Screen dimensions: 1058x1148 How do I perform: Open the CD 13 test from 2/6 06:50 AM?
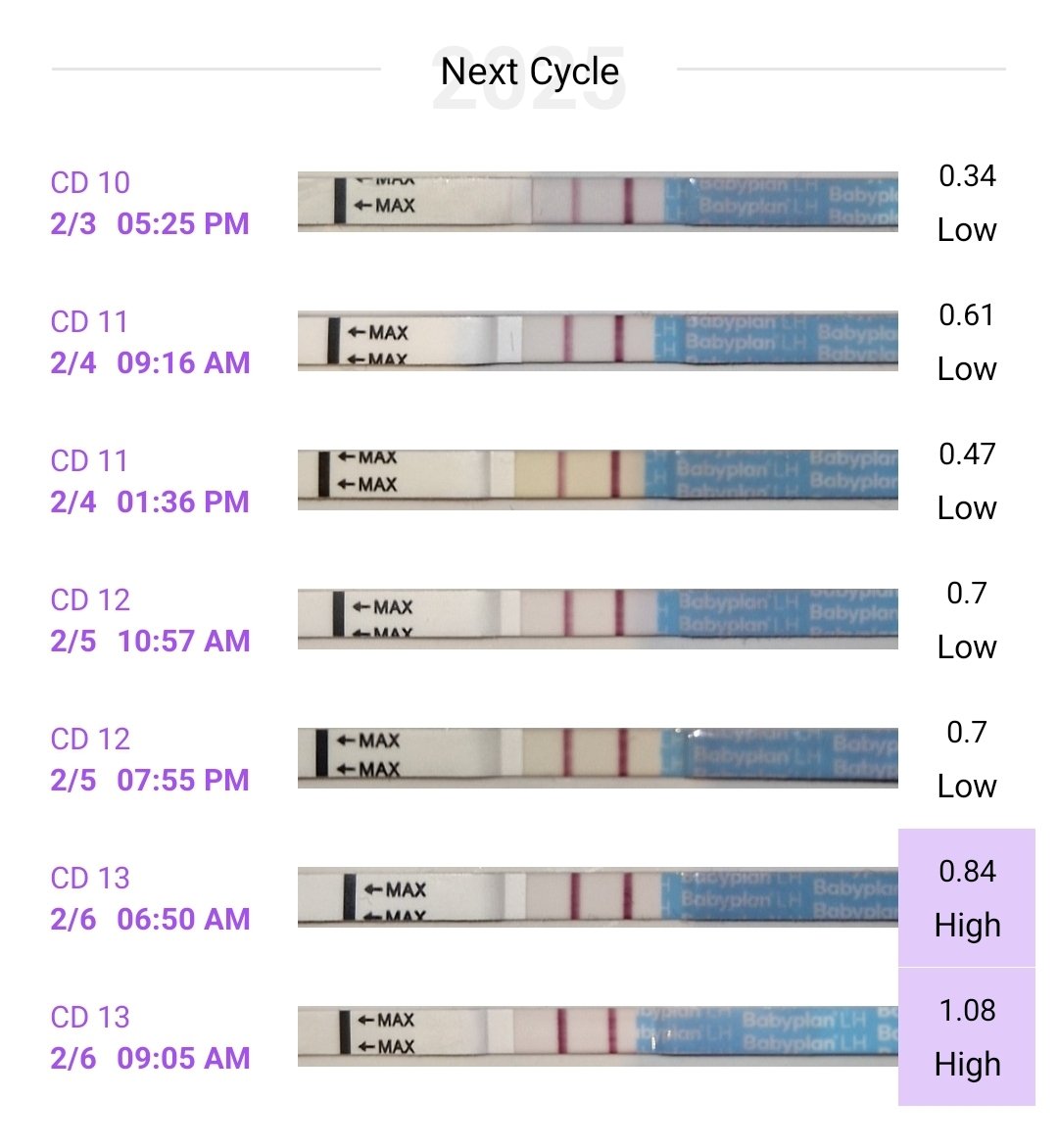(598, 898)
